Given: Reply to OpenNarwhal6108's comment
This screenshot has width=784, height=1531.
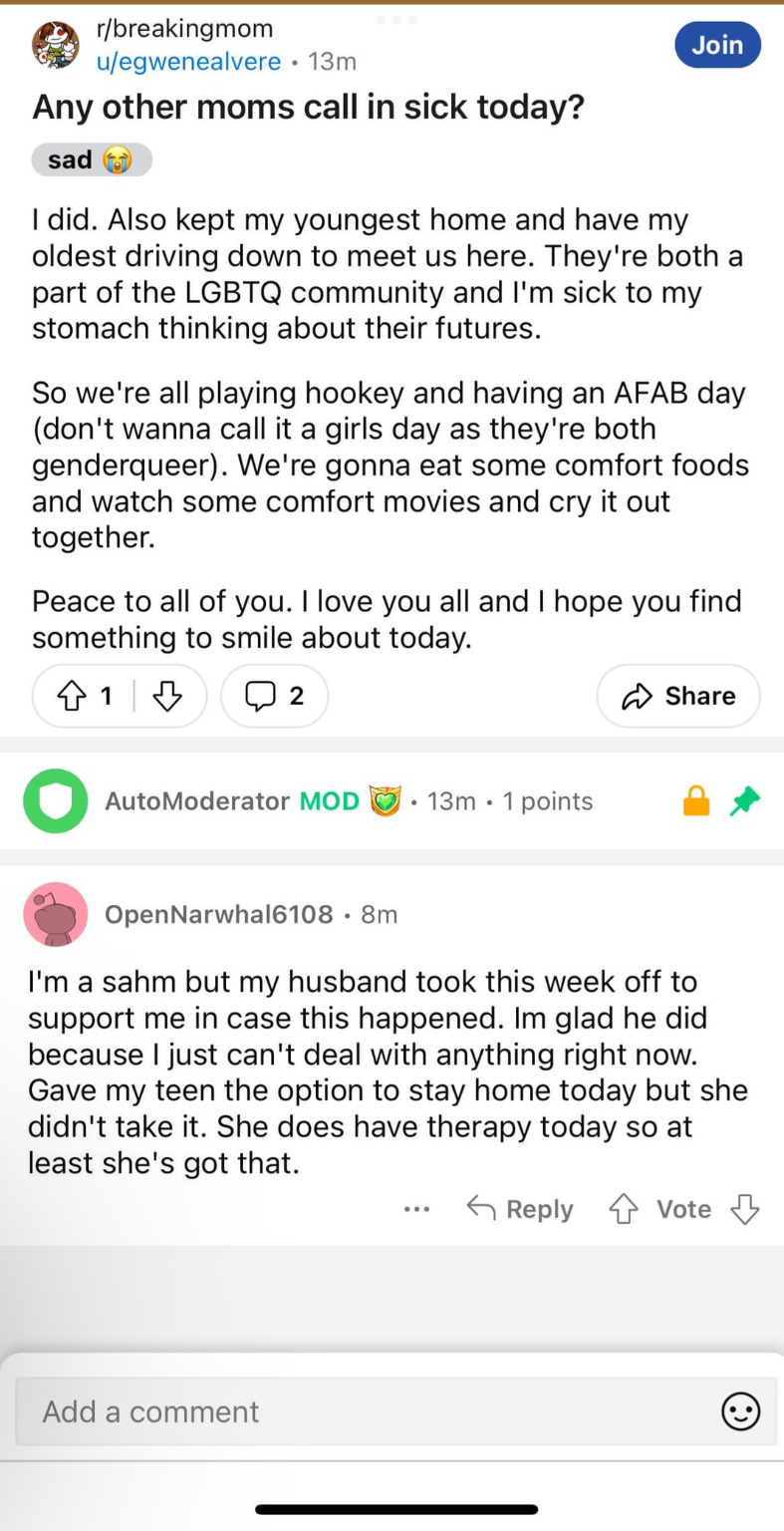Looking at the screenshot, I should click(521, 1209).
